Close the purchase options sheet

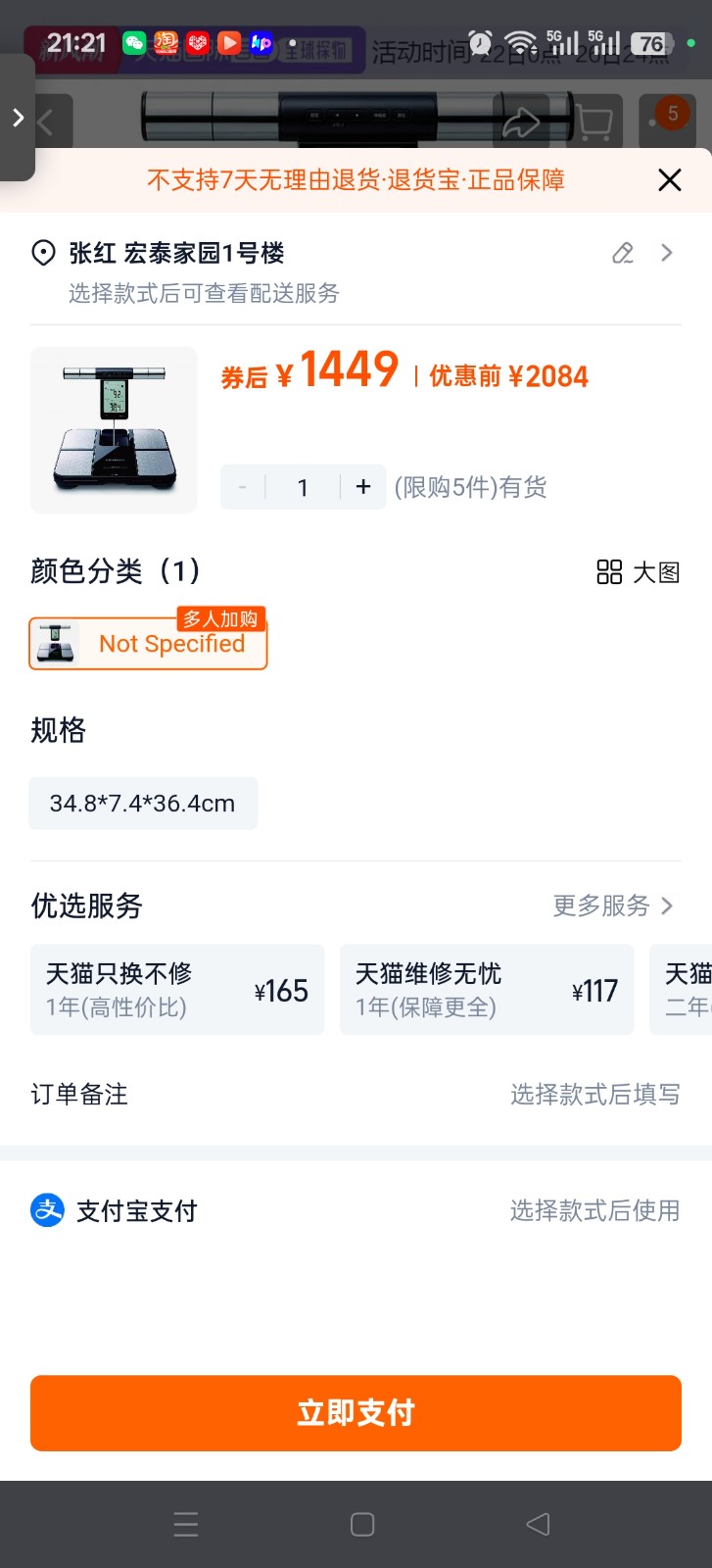point(670,180)
